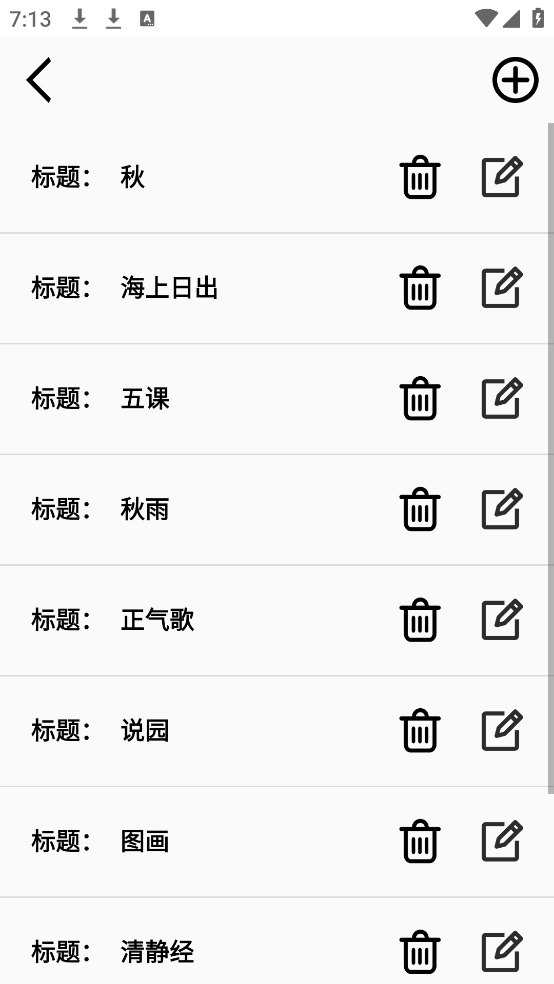The width and height of the screenshot is (554, 984).
Task: Delete the 正气歌 entry
Action: click(x=420, y=620)
